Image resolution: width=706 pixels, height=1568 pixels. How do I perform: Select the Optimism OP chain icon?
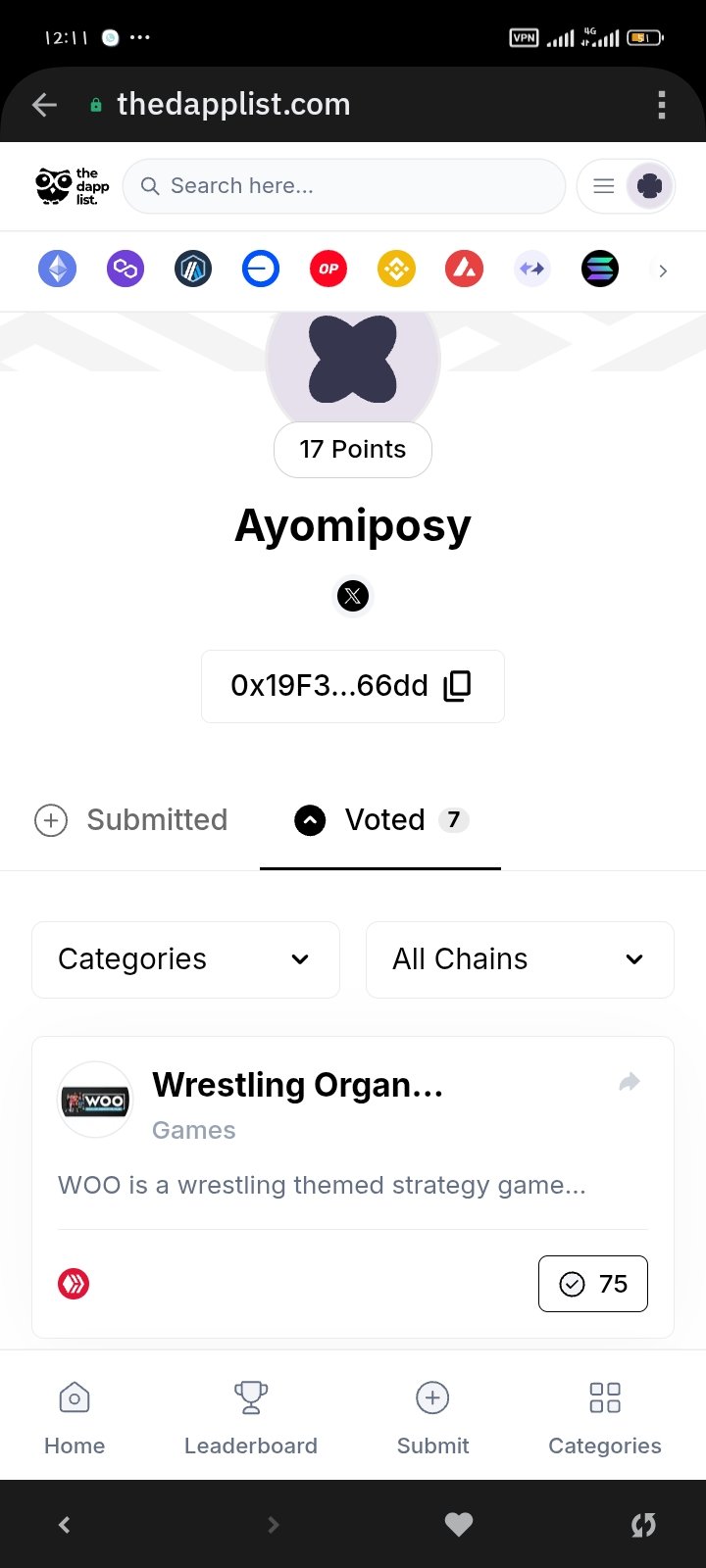328,269
